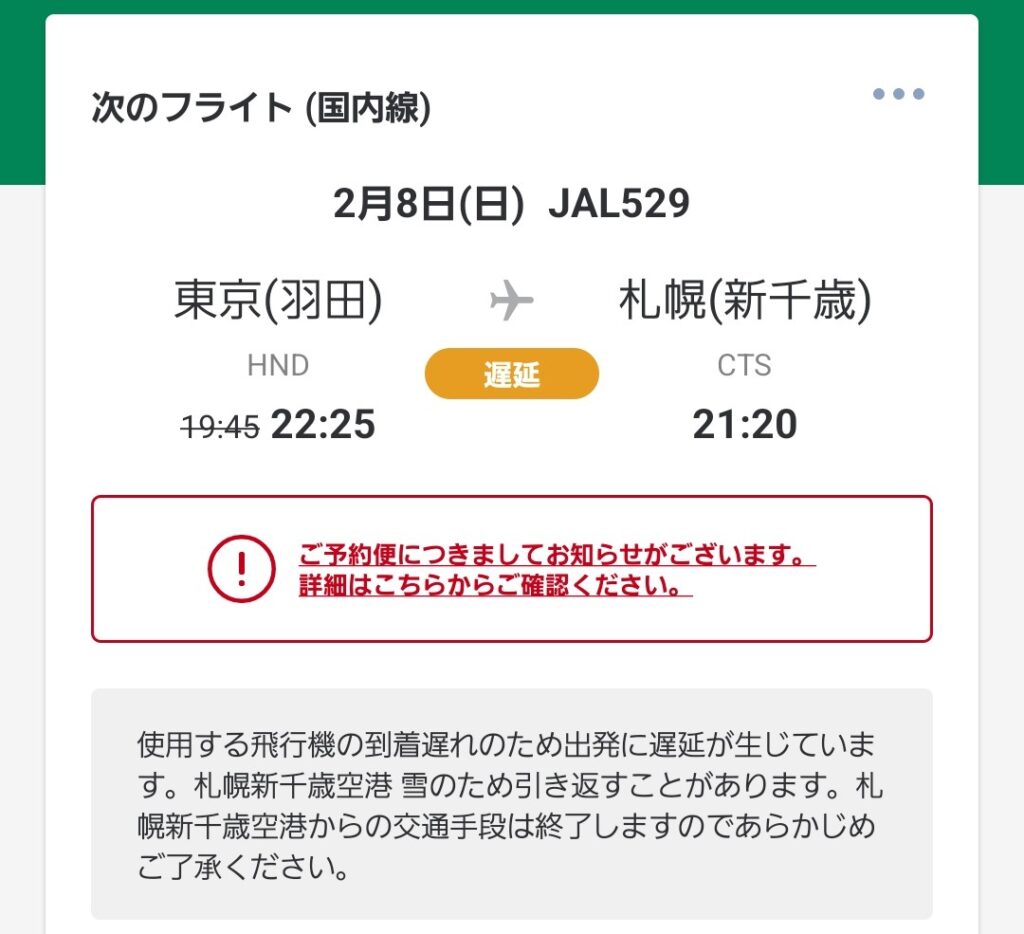The width and height of the screenshot is (1024, 934).
Task: Open the three-dot menu on flight card
Action: [898, 95]
